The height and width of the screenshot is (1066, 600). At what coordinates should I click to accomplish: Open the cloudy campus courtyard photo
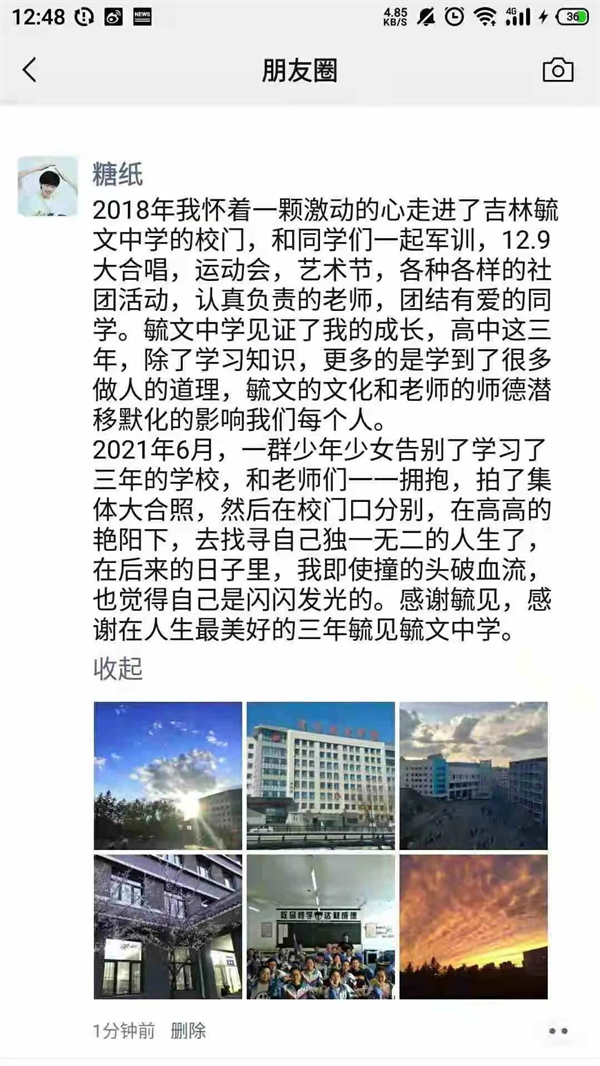pos(473,776)
